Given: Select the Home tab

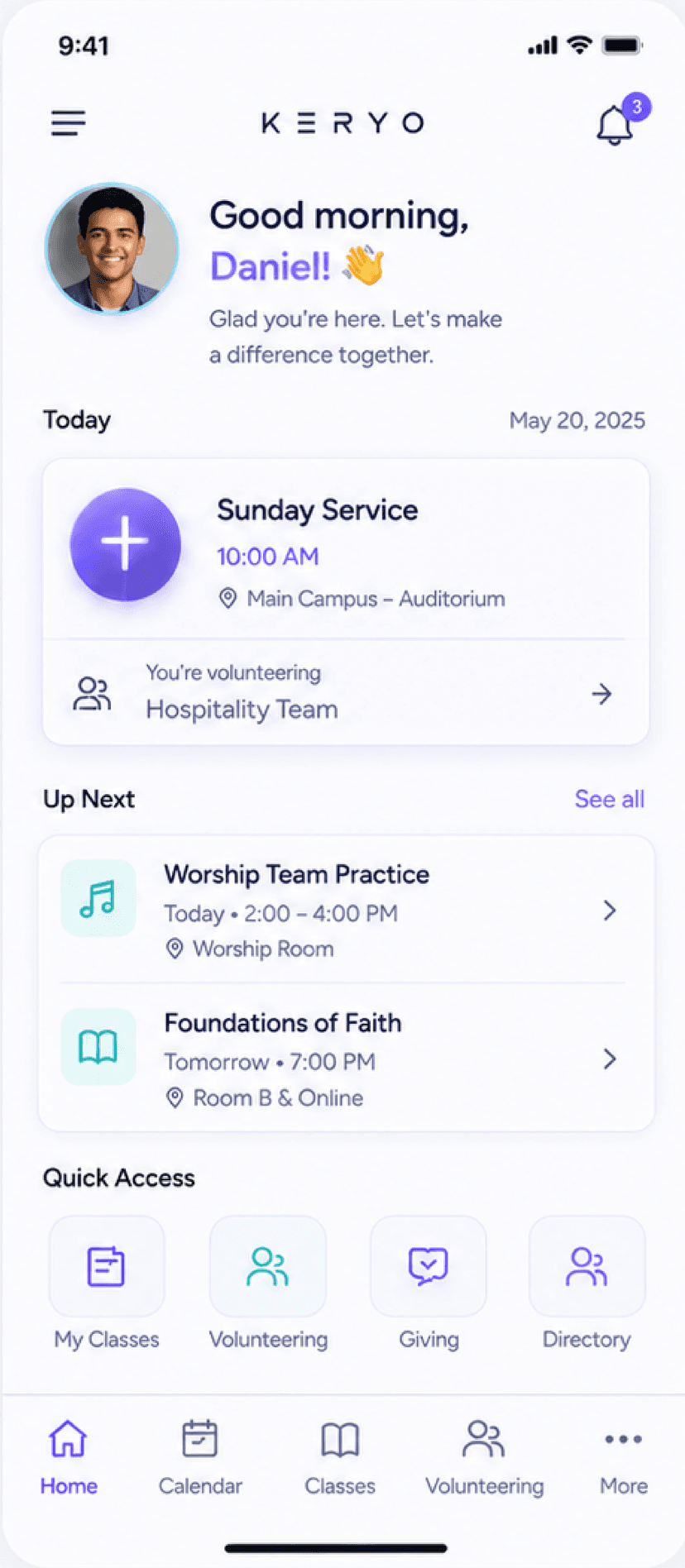Looking at the screenshot, I should click(69, 1458).
